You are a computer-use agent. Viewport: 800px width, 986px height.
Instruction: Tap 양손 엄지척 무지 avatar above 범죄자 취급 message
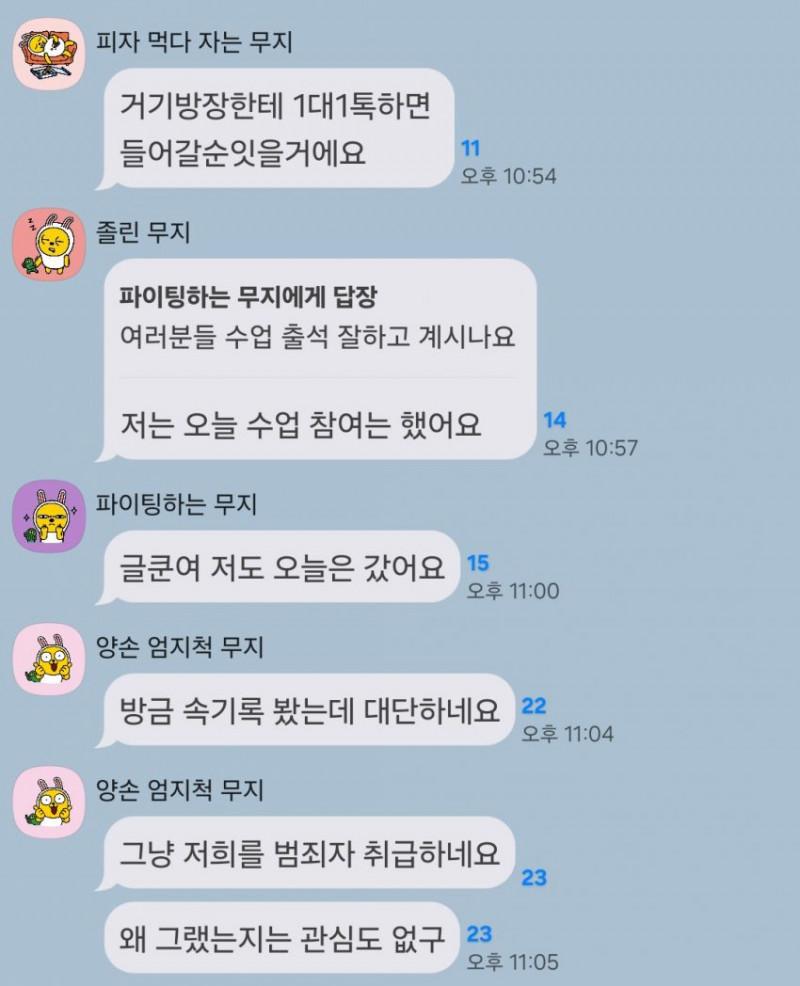[48, 805]
